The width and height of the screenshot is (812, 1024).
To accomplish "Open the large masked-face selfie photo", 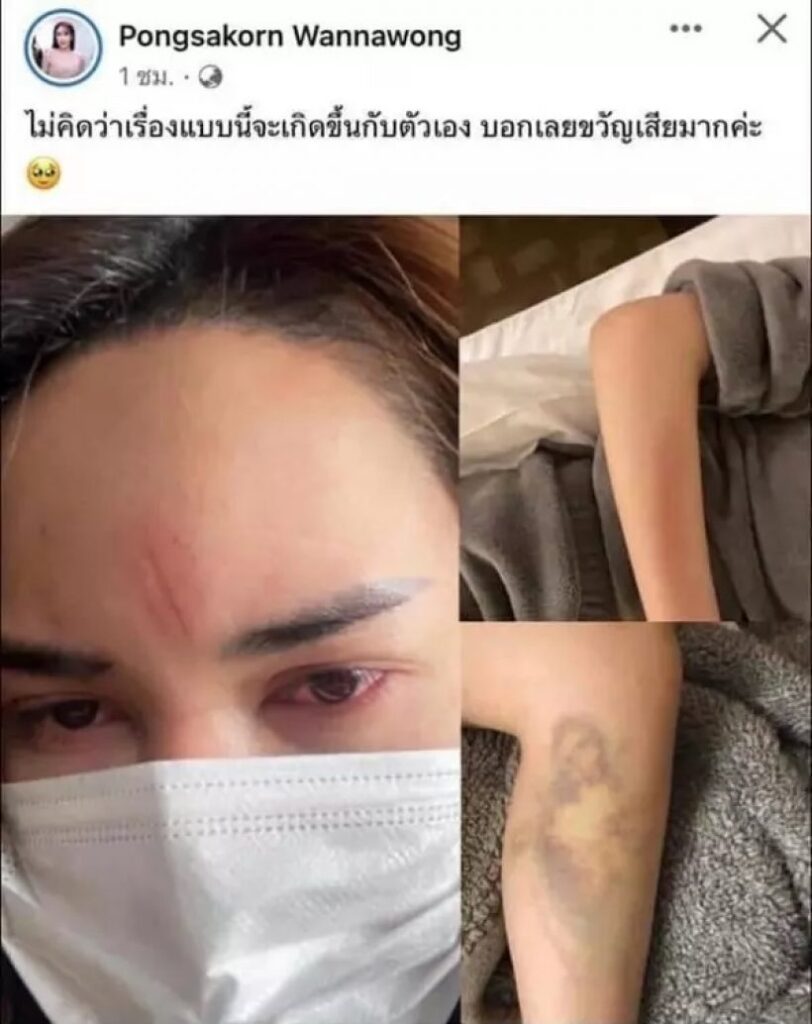I will click(x=229, y=620).
